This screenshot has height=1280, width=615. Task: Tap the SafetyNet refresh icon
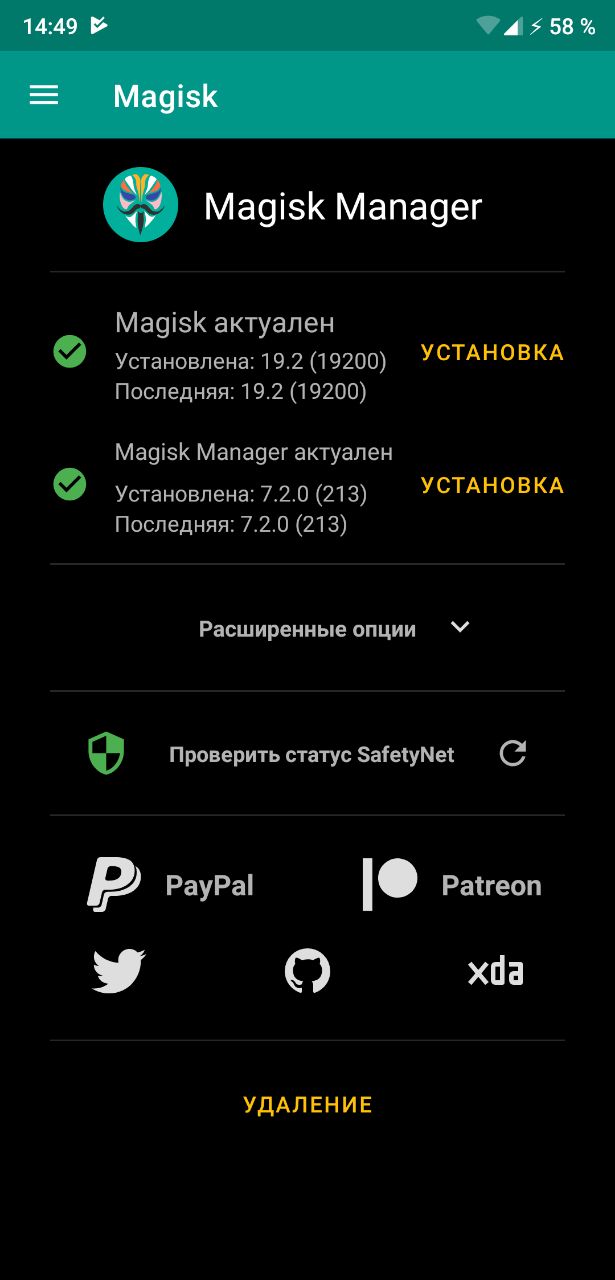pyautogui.click(x=513, y=754)
